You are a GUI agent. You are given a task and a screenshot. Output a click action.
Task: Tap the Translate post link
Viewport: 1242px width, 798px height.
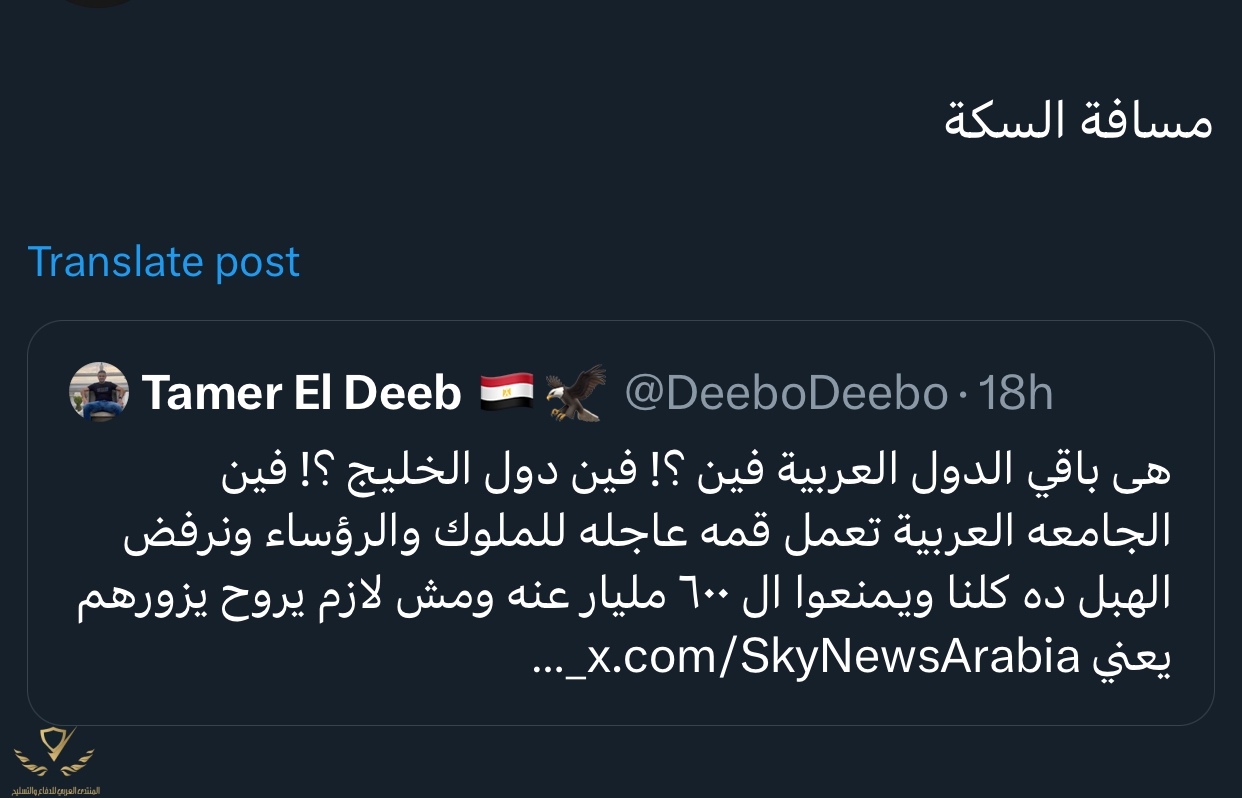click(164, 262)
